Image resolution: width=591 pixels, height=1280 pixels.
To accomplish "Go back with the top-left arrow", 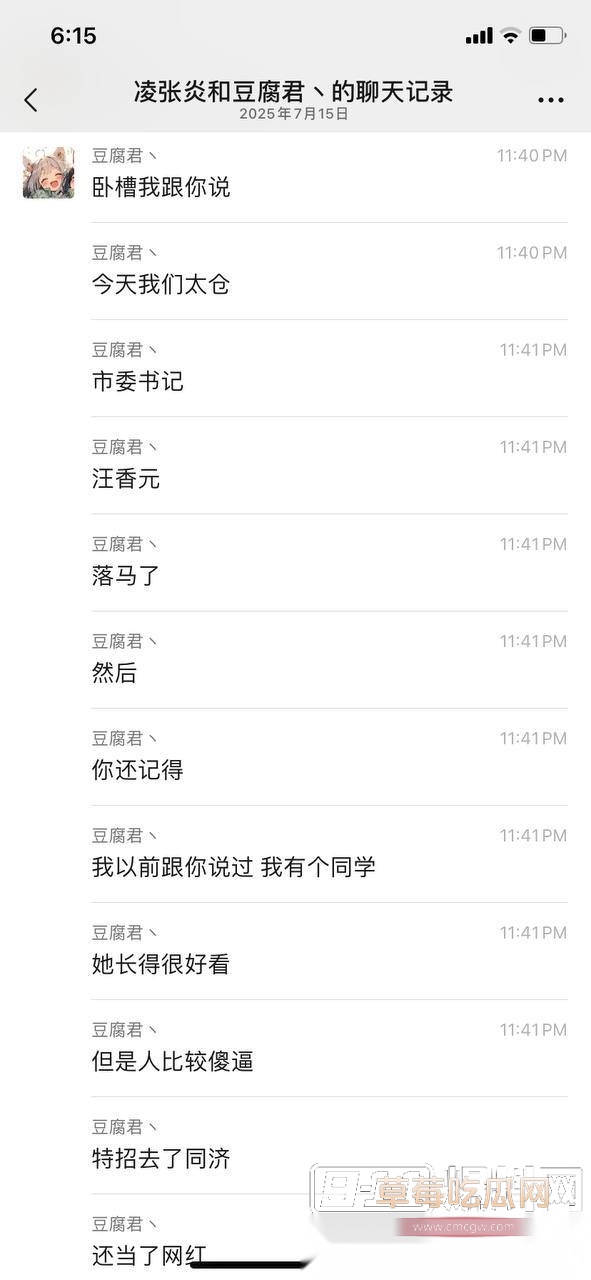I will tap(31, 100).
